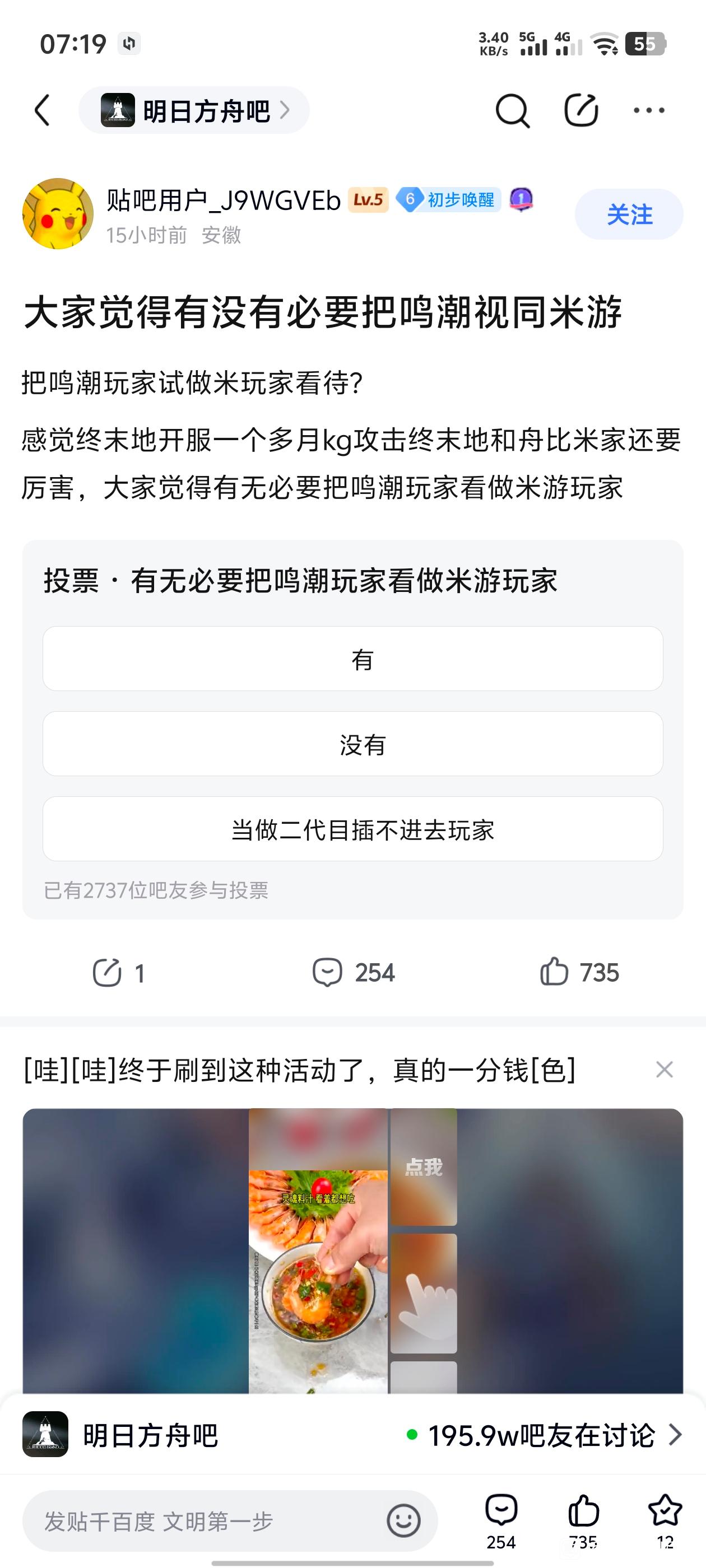Viewport: 706px width, 1568px height.
Task: Follow the poster with the 关注 button
Action: (629, 214)
